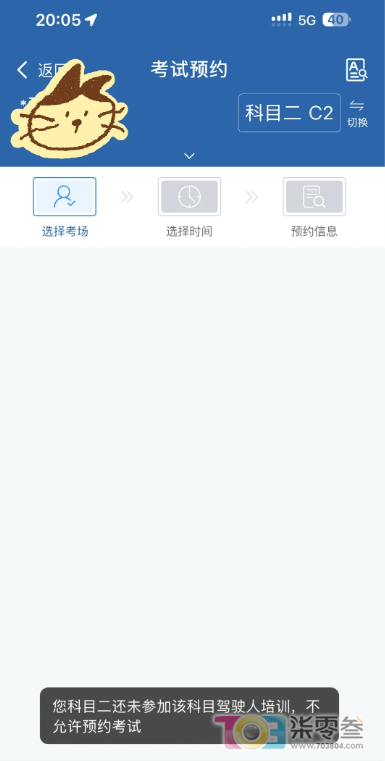Image resolution: width=385 pixels, height=761 pixels.
Task: Expand the header with the down chevron
Action: 189,156
